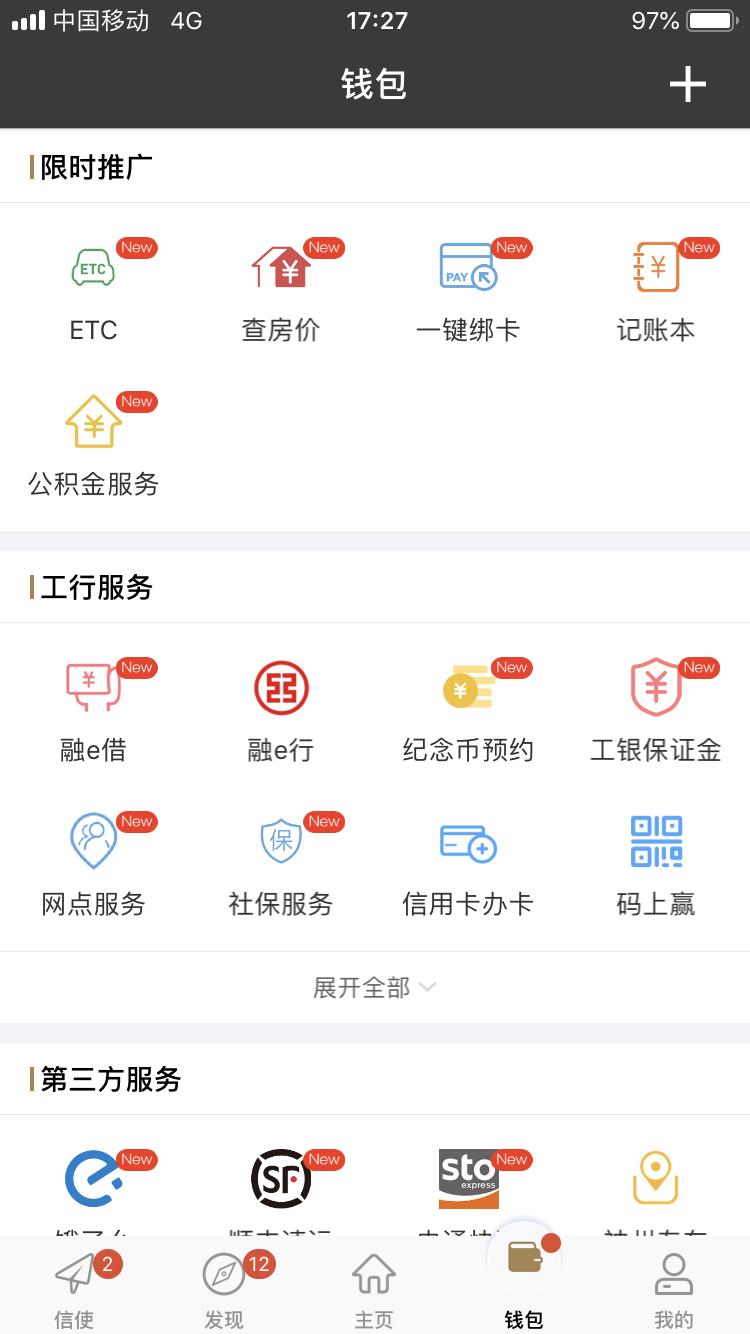The image size is (750, 1334).
Task: Open the 记账本 bookkeeping icon
Action: click(x=656, y=267)
